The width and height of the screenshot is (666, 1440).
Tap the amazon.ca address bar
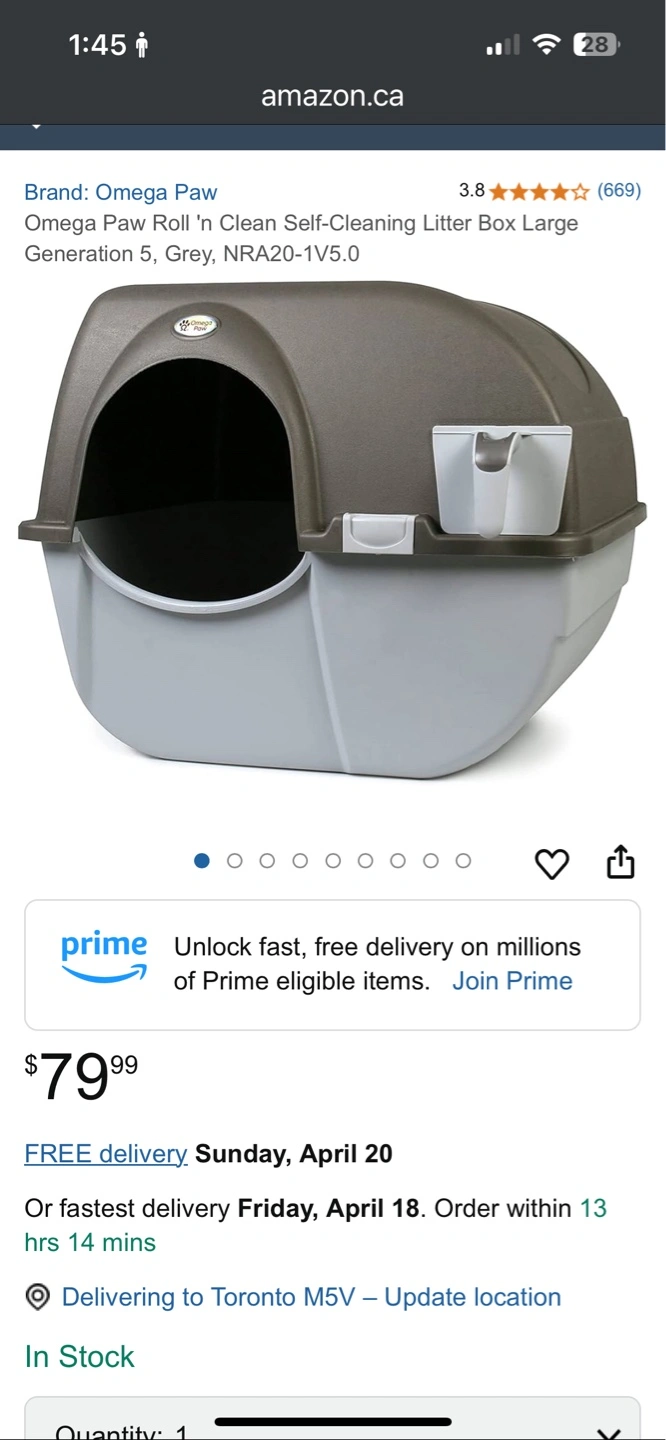(x=332, y=96)
